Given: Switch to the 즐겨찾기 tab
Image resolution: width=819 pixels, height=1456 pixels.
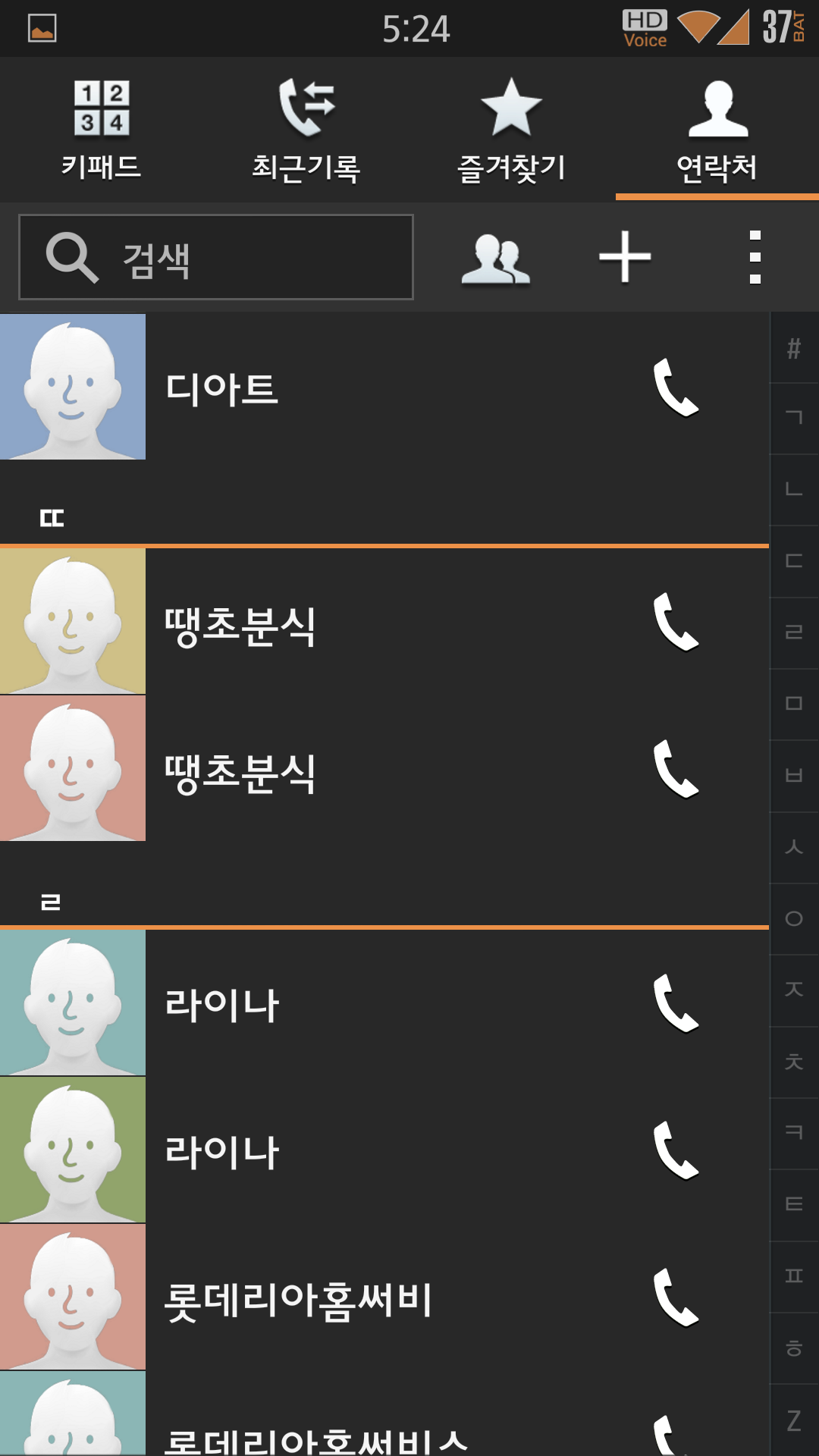Looking at the screenshot, I should click(512, 130).
